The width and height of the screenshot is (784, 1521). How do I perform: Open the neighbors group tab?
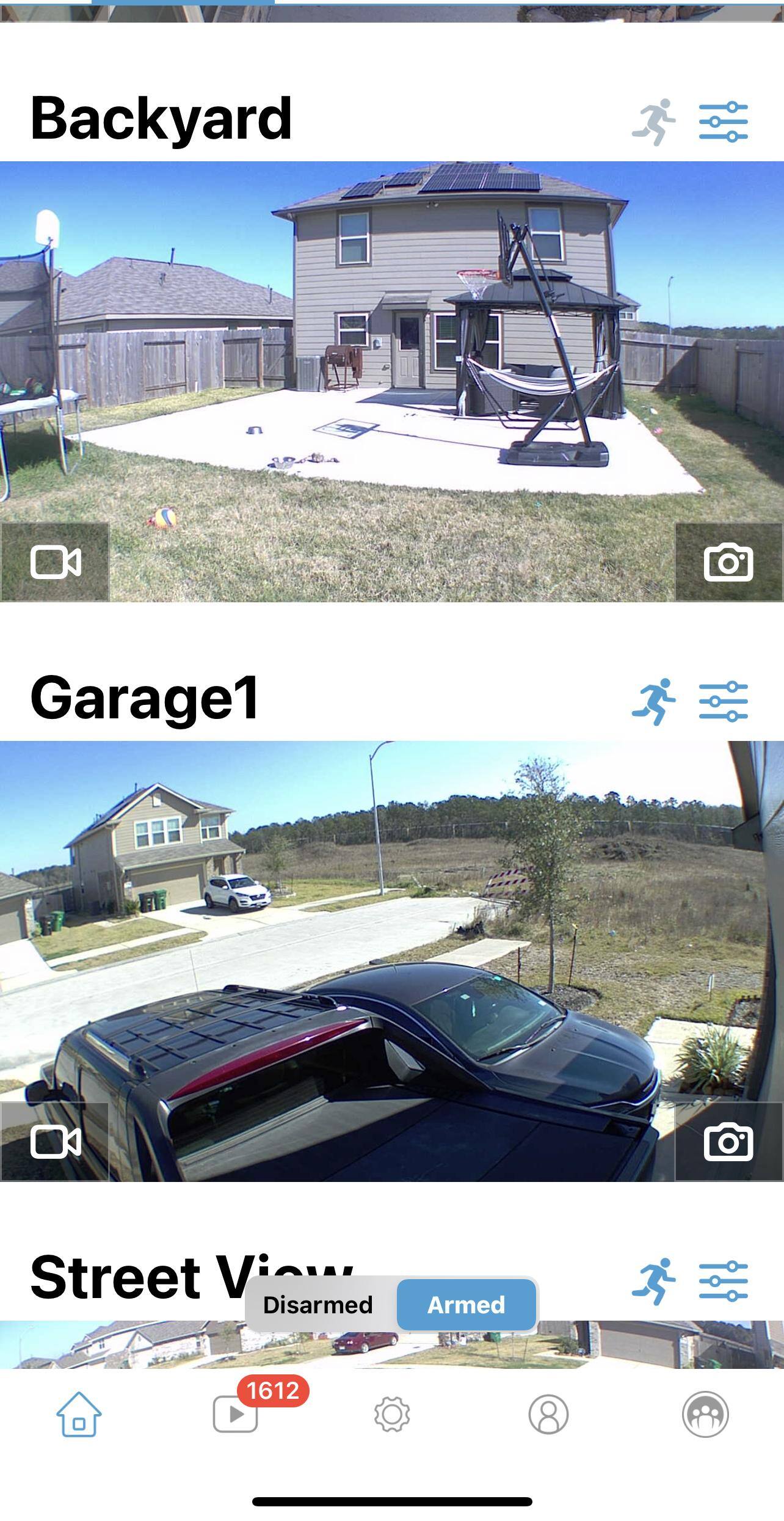pos(705,1414)
